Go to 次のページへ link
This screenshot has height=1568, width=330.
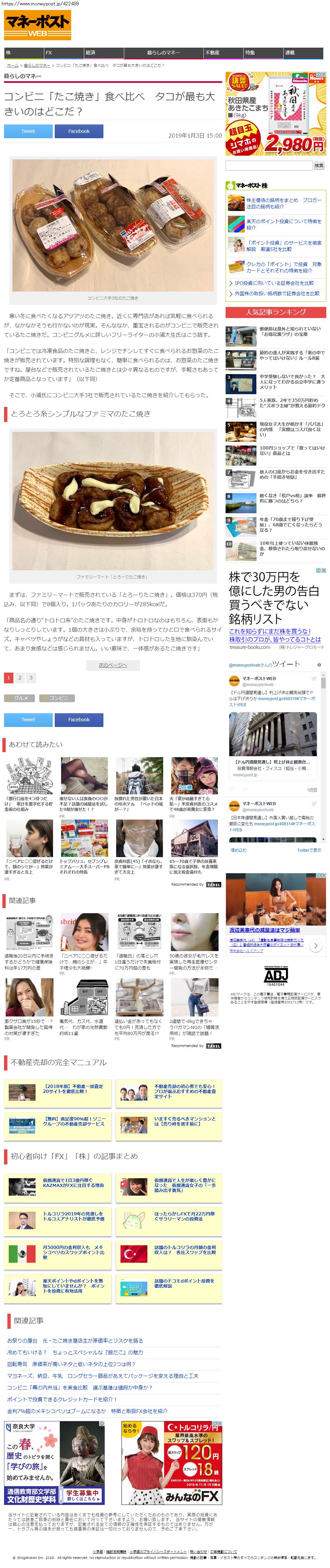coord(113,665)
